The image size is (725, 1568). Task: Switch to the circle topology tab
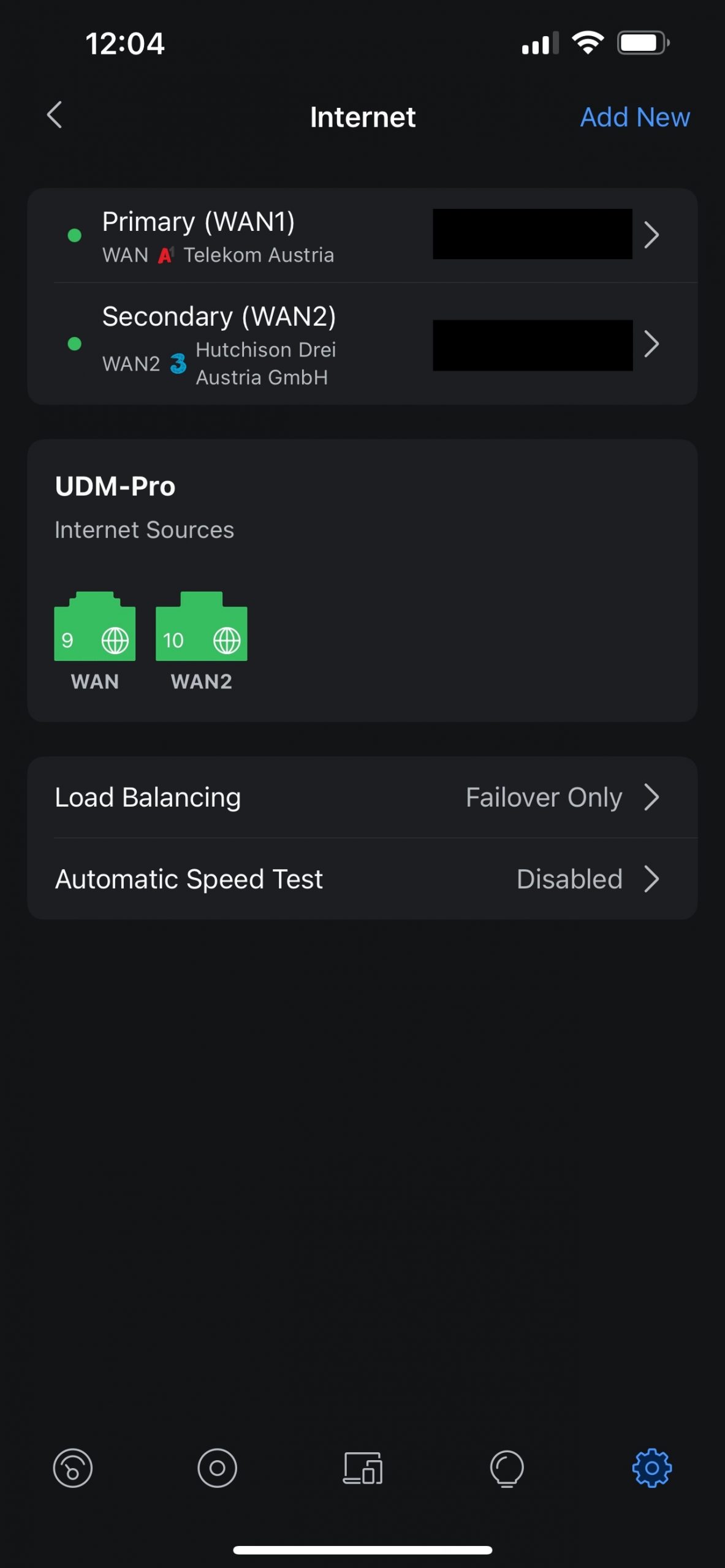(x=218, y=1468)
